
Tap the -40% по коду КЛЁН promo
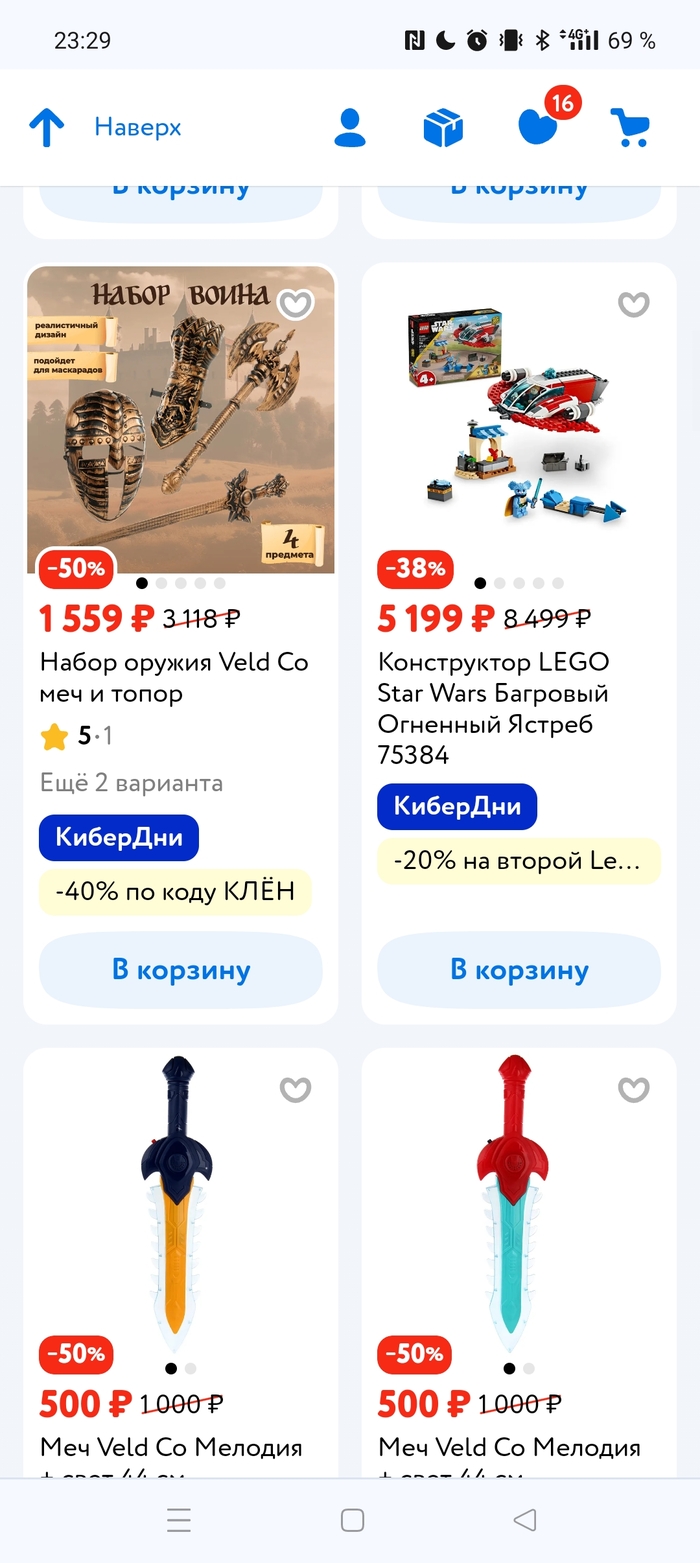coord(175,892)
